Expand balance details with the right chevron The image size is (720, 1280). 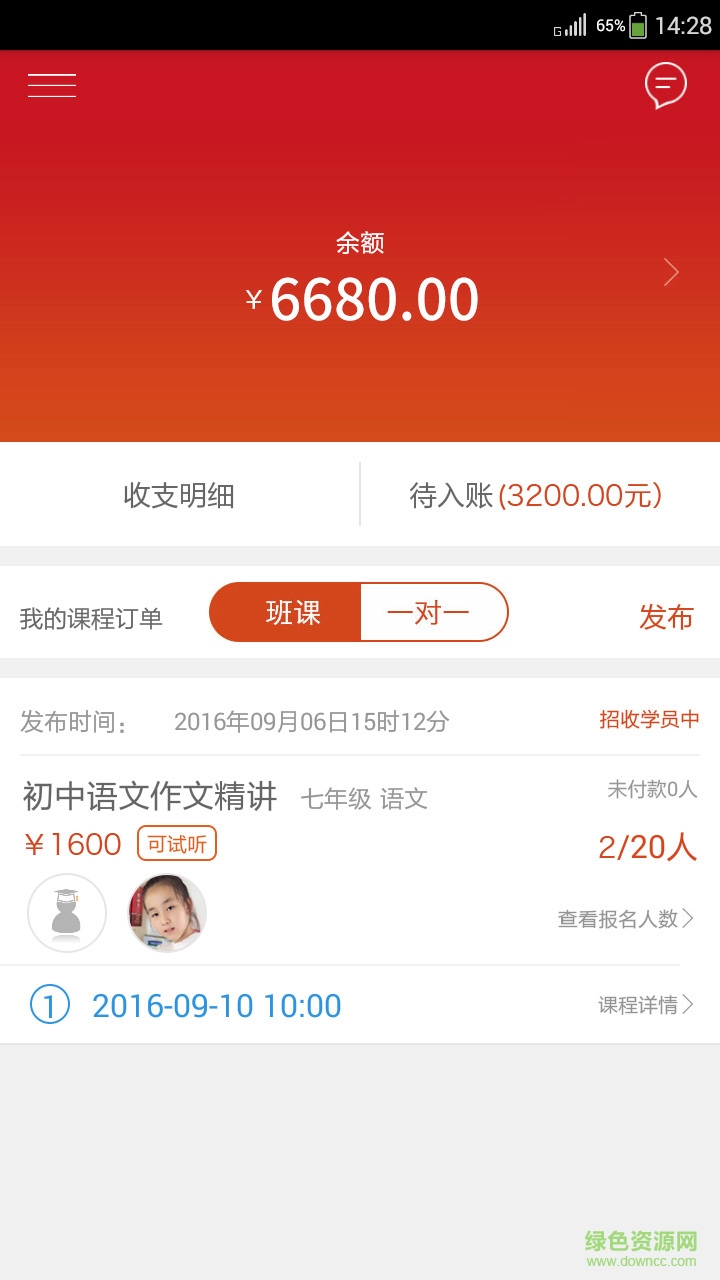pos(671,272)
